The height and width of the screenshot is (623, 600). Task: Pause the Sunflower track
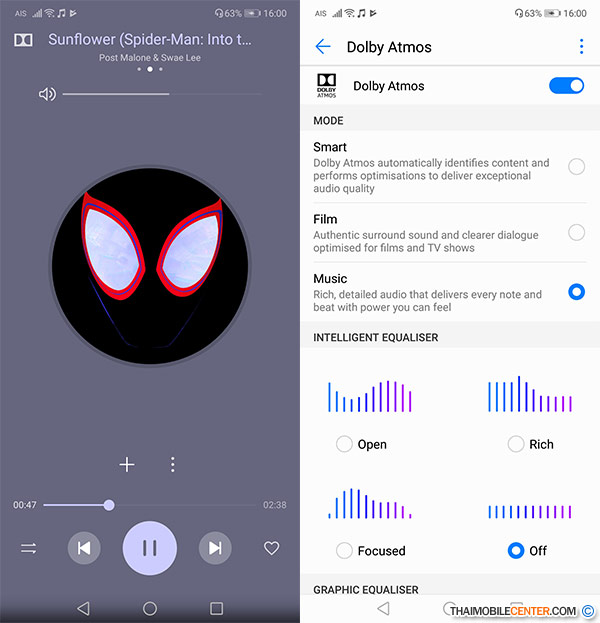(x=150, y=547)
